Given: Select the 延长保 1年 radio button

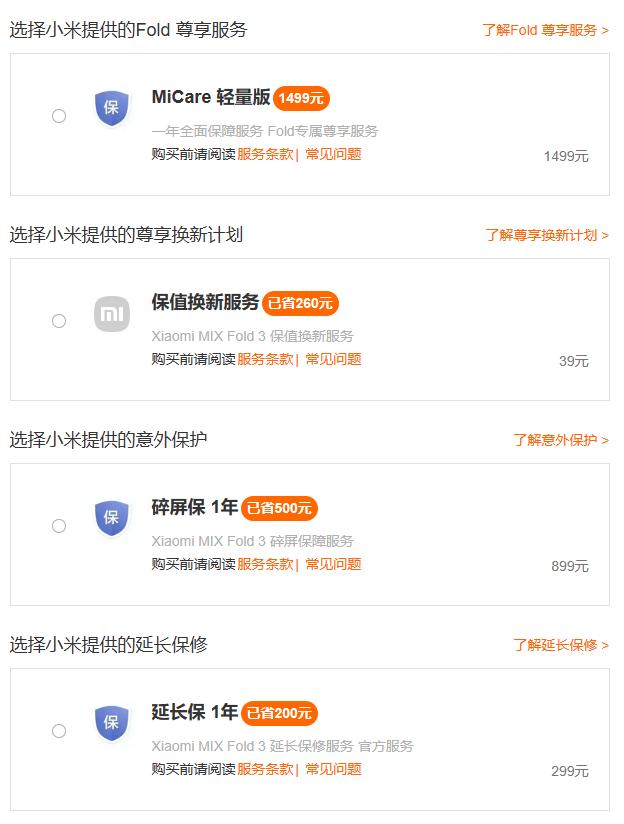Looking at the screenshot, I should pos(59,731).
